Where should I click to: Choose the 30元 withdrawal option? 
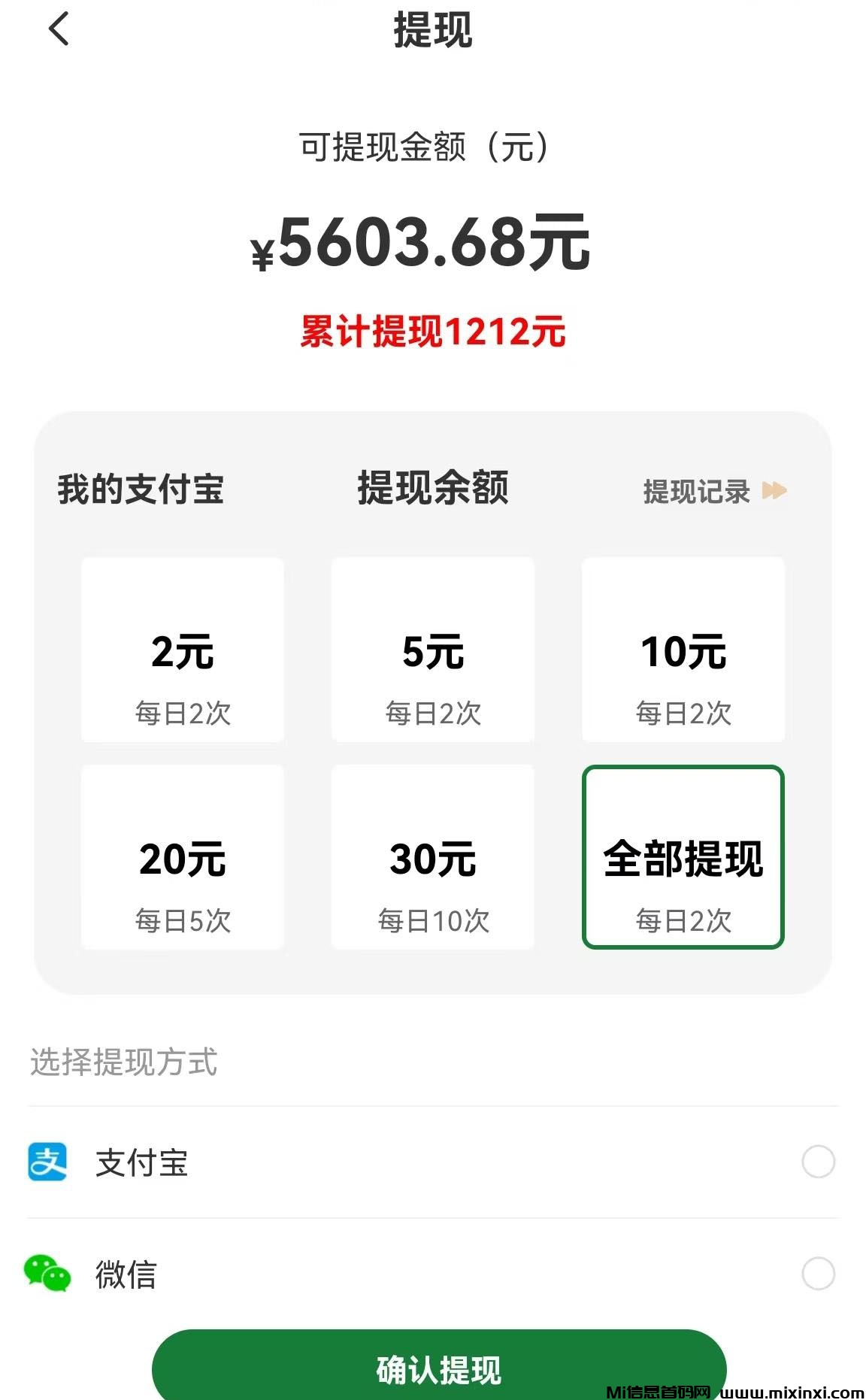(433, 857)
